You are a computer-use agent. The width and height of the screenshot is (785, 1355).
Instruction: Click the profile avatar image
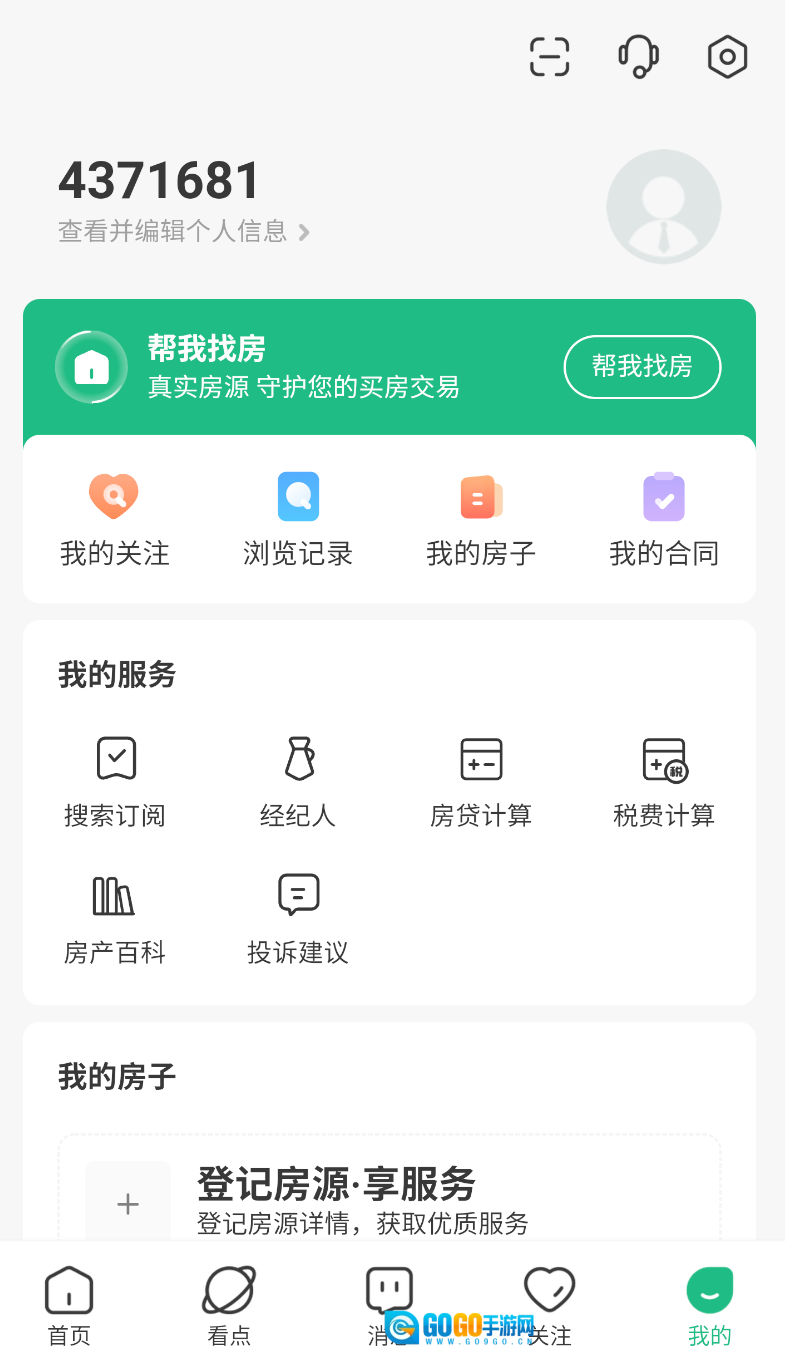point(664,206)
